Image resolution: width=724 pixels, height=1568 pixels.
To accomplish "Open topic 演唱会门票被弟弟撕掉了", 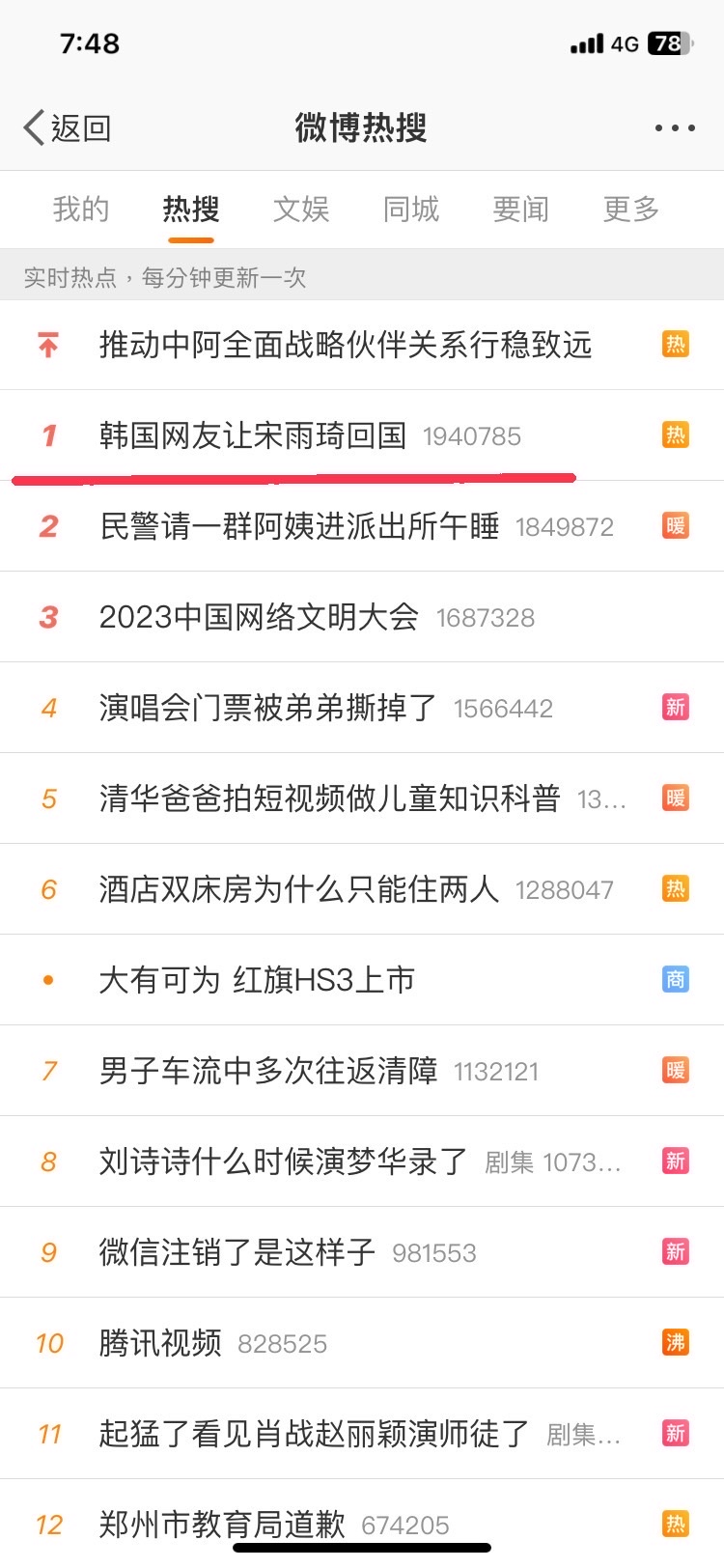I will tap(362, 708).
